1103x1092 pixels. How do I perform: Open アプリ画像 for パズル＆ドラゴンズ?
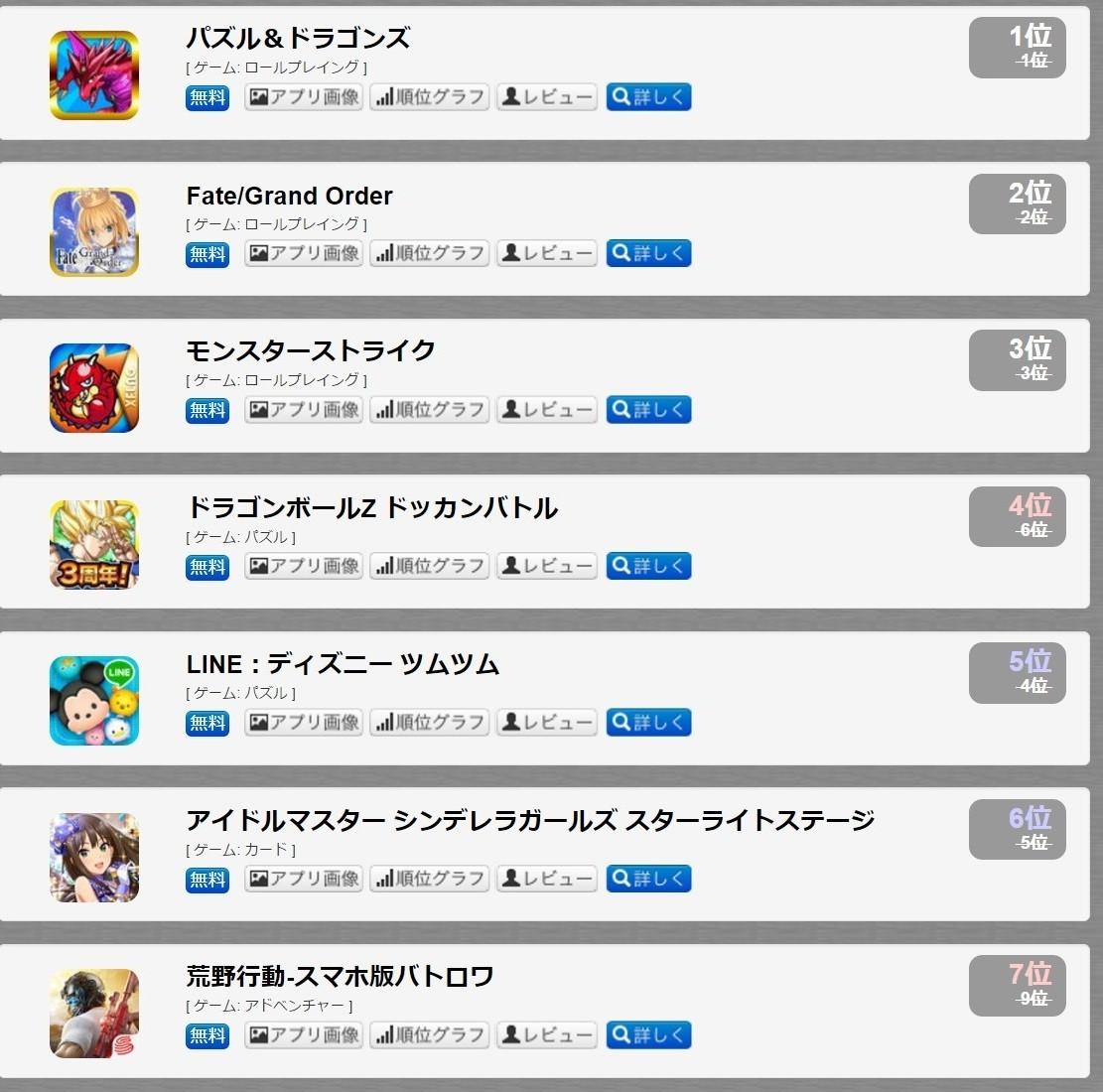(x=303, y=97)
